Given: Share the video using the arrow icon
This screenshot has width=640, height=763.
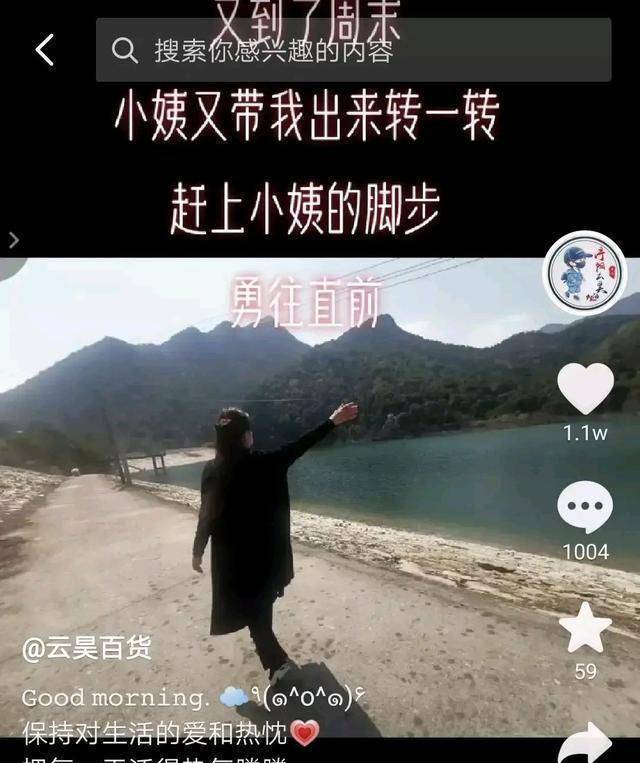Looking at the screenshot, I should (585, 743).
